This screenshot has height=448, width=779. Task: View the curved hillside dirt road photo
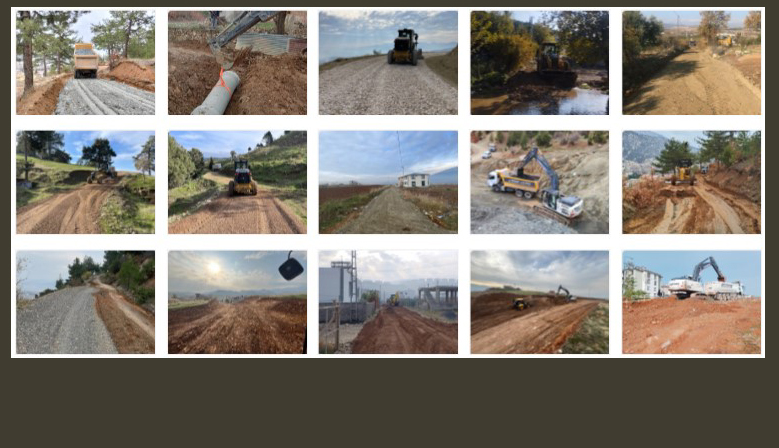(x=86, y=182)
